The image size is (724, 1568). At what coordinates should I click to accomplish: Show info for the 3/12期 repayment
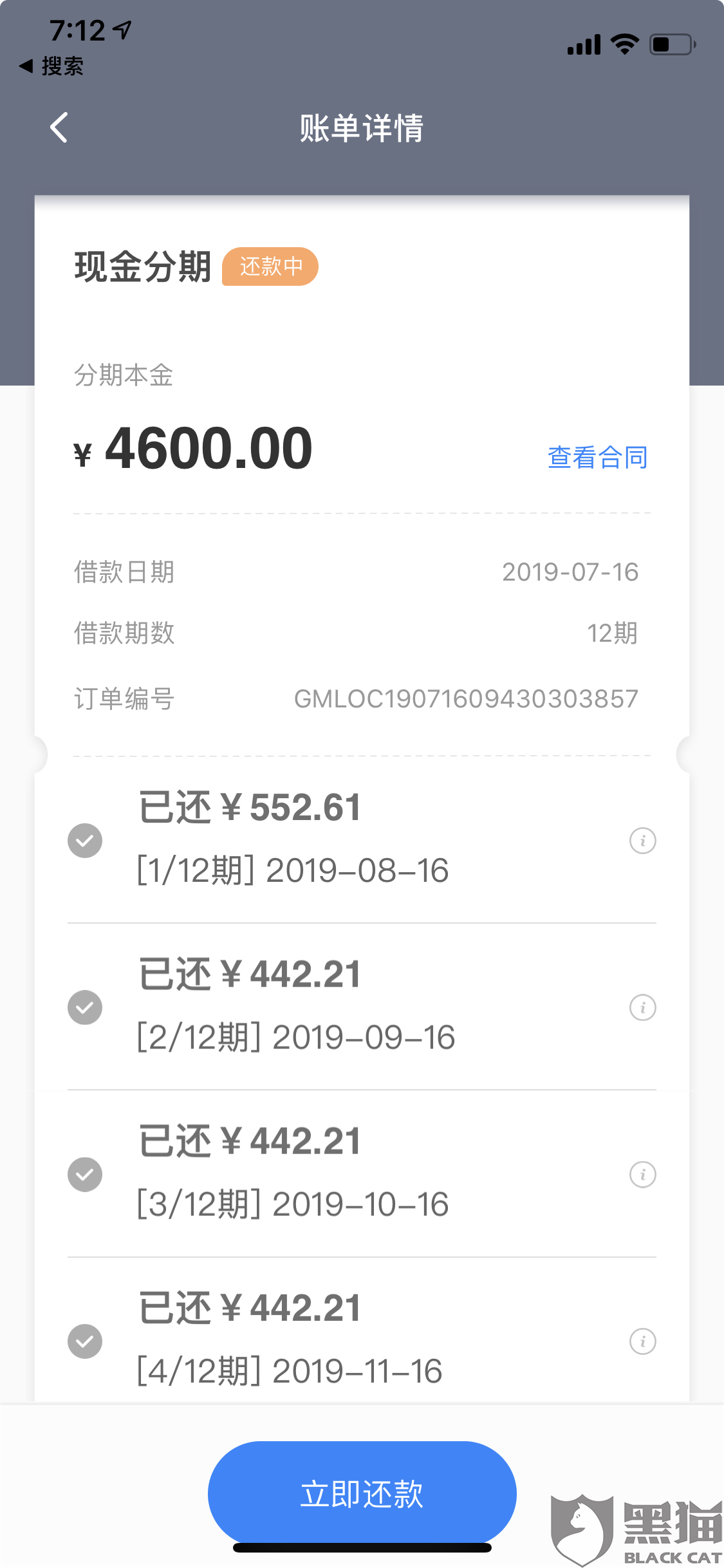tap(642, 1175)
